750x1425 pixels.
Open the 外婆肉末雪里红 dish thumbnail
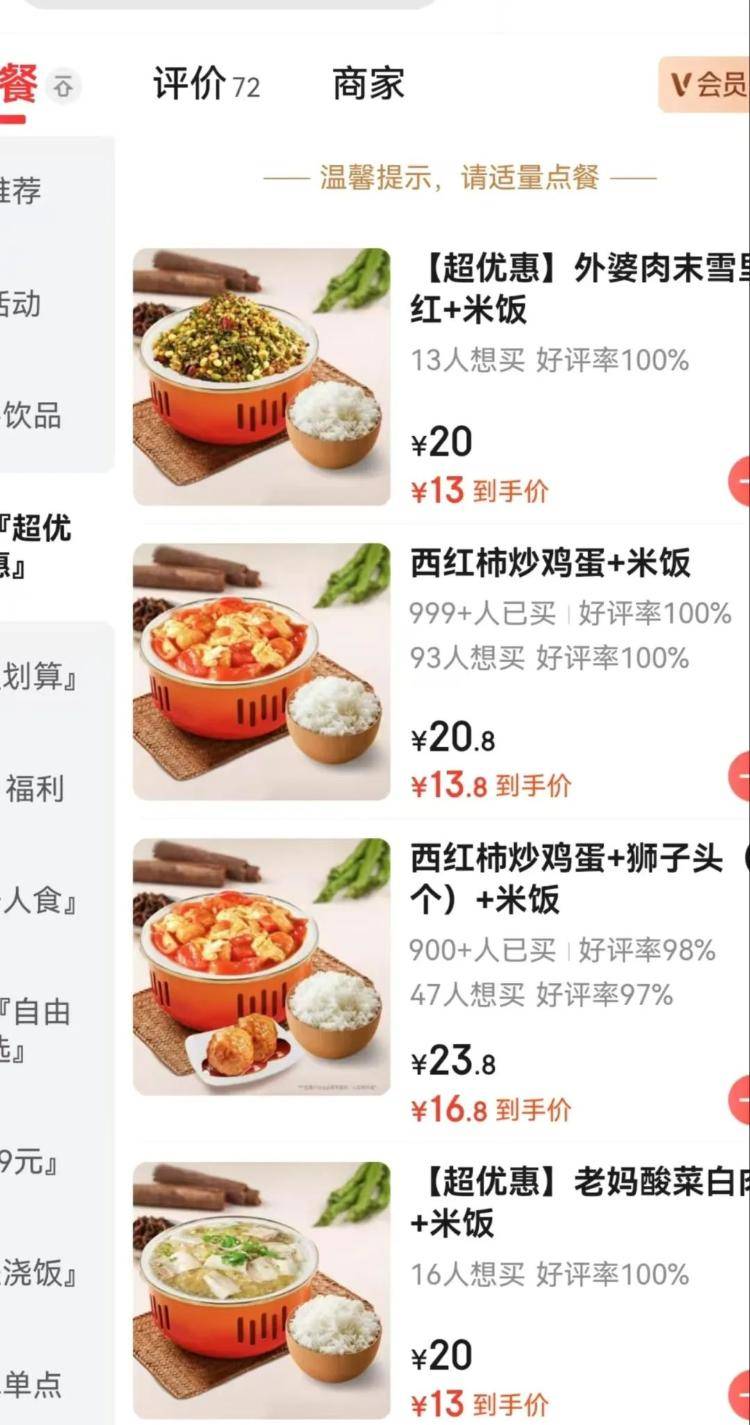(262, 373)
